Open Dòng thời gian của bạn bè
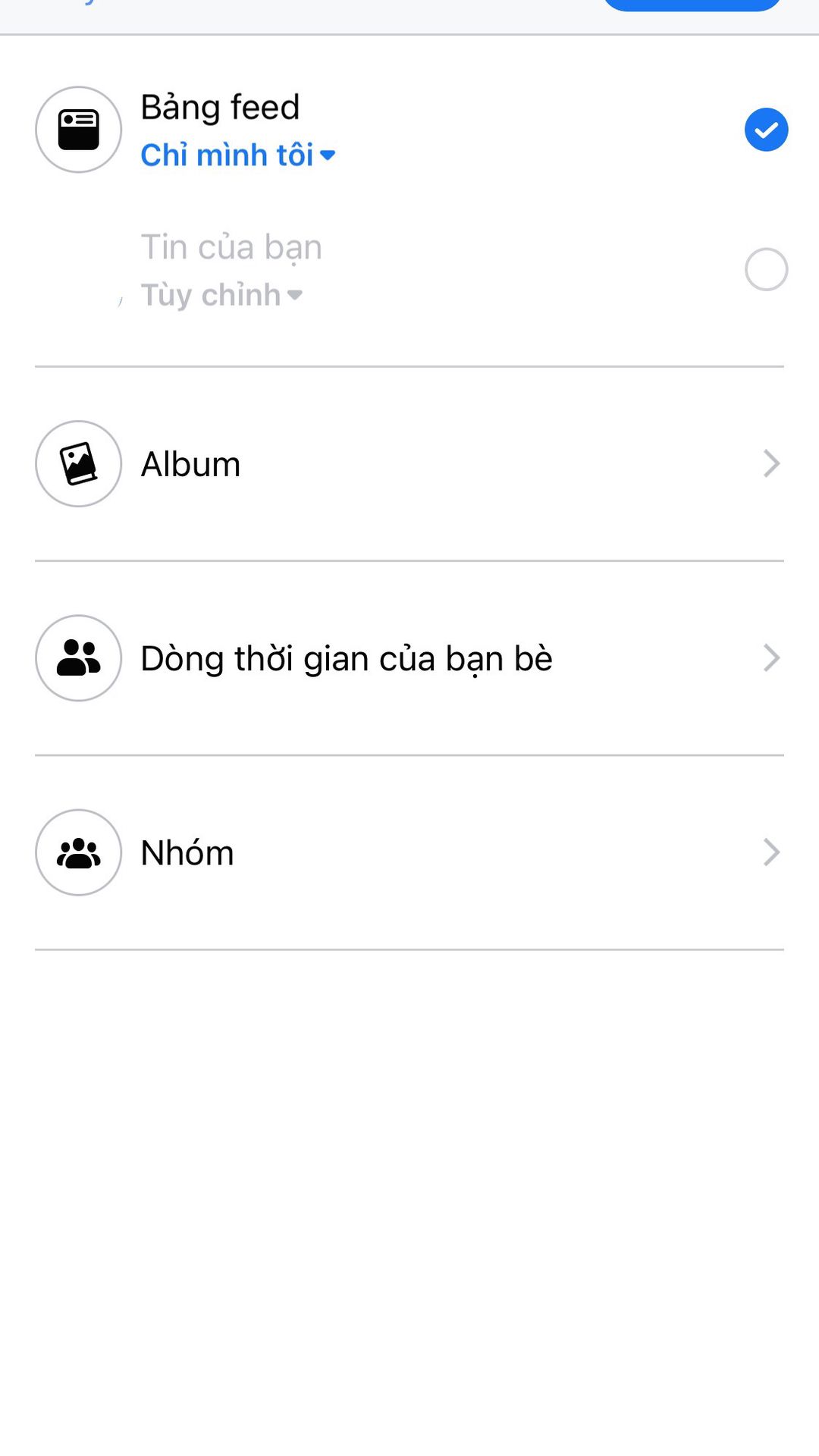The image size is (819, 1456). (409, 658)
